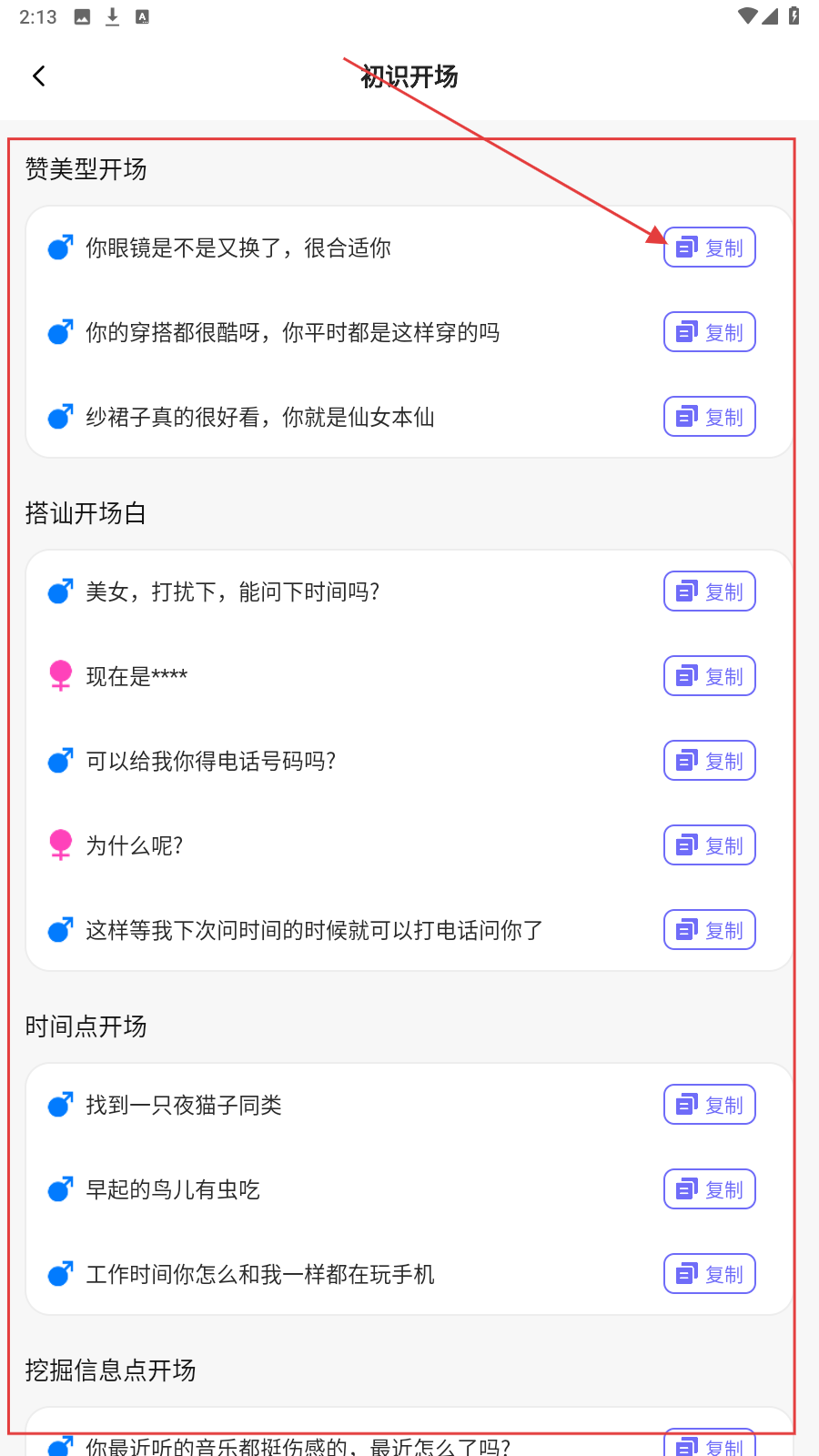The height and width of the screenshot is (1456, 819).
Task: Copy 美女，打扰下，能问下时间吗
Action: [x=710, y=591]
